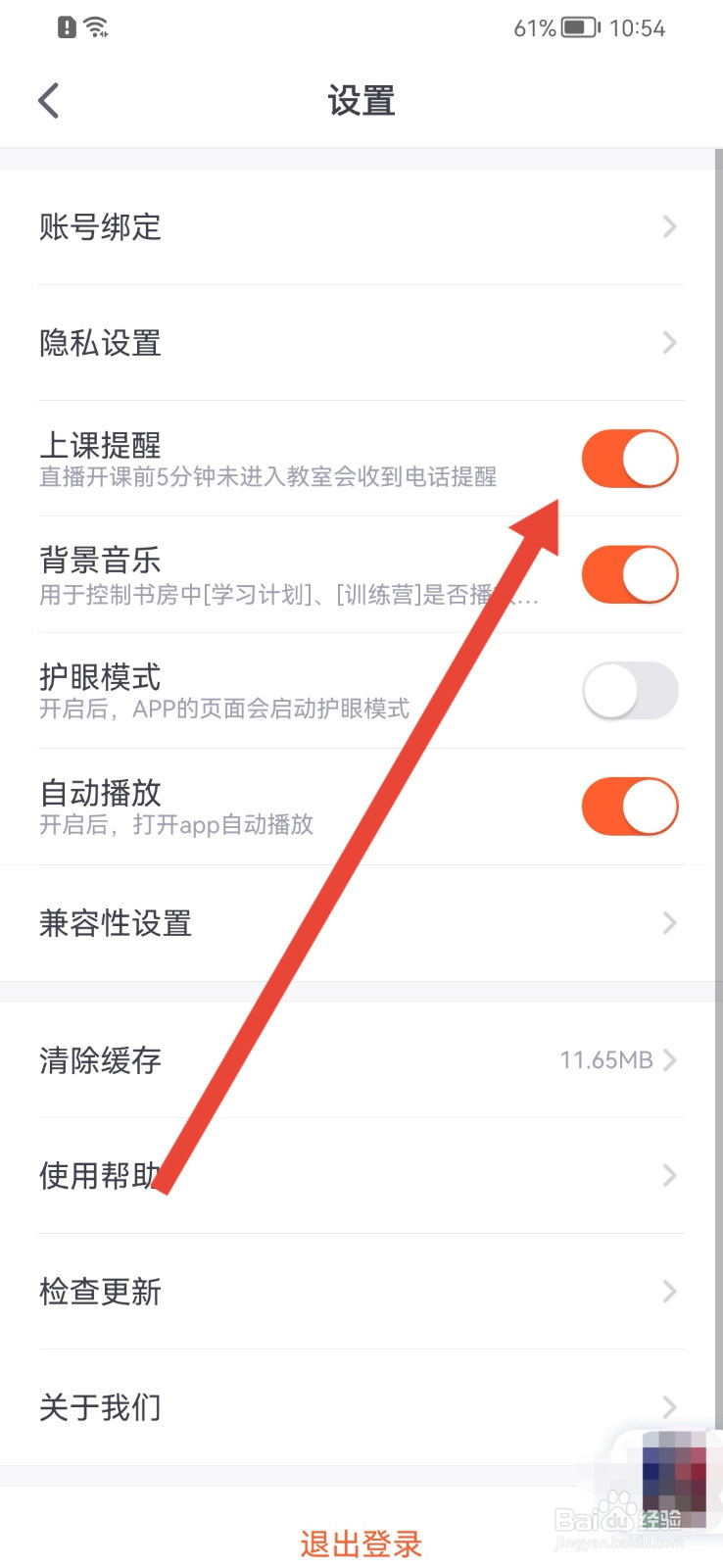Open the 清除缓存 cache clearing option
The height and width of the screenshot is (1568, 723).
361,1059
